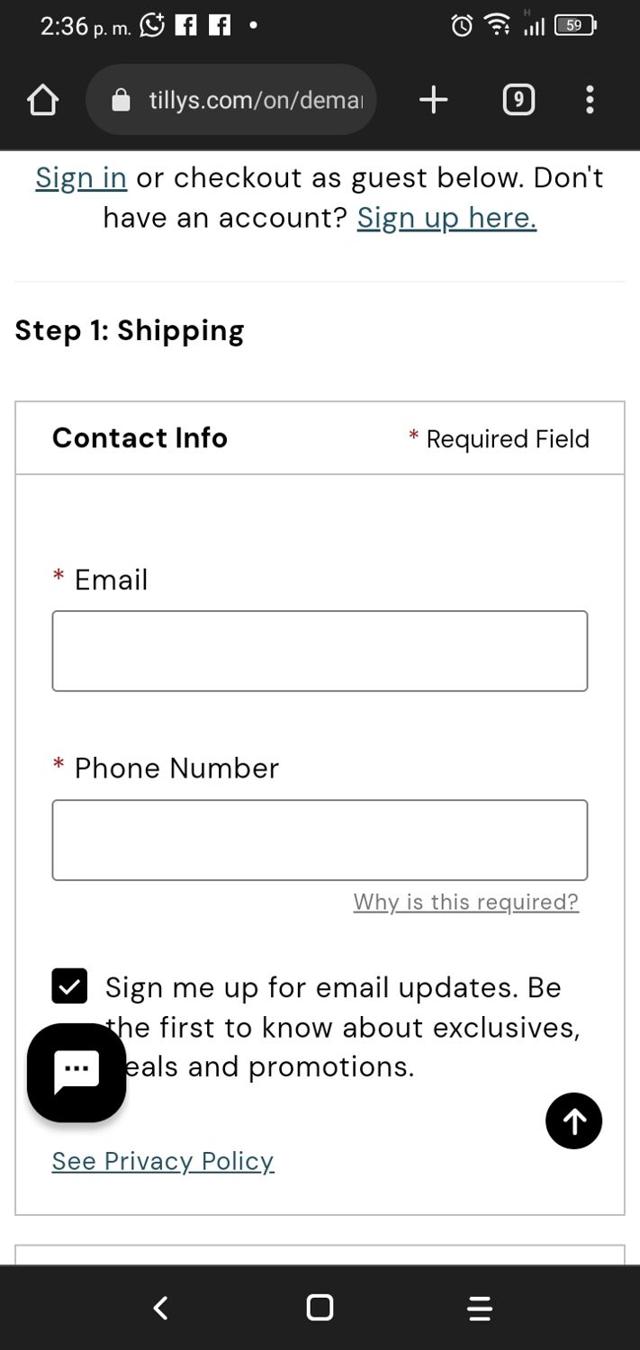Tap Why is this required?
640x1350 pixels.
(465, 902)
